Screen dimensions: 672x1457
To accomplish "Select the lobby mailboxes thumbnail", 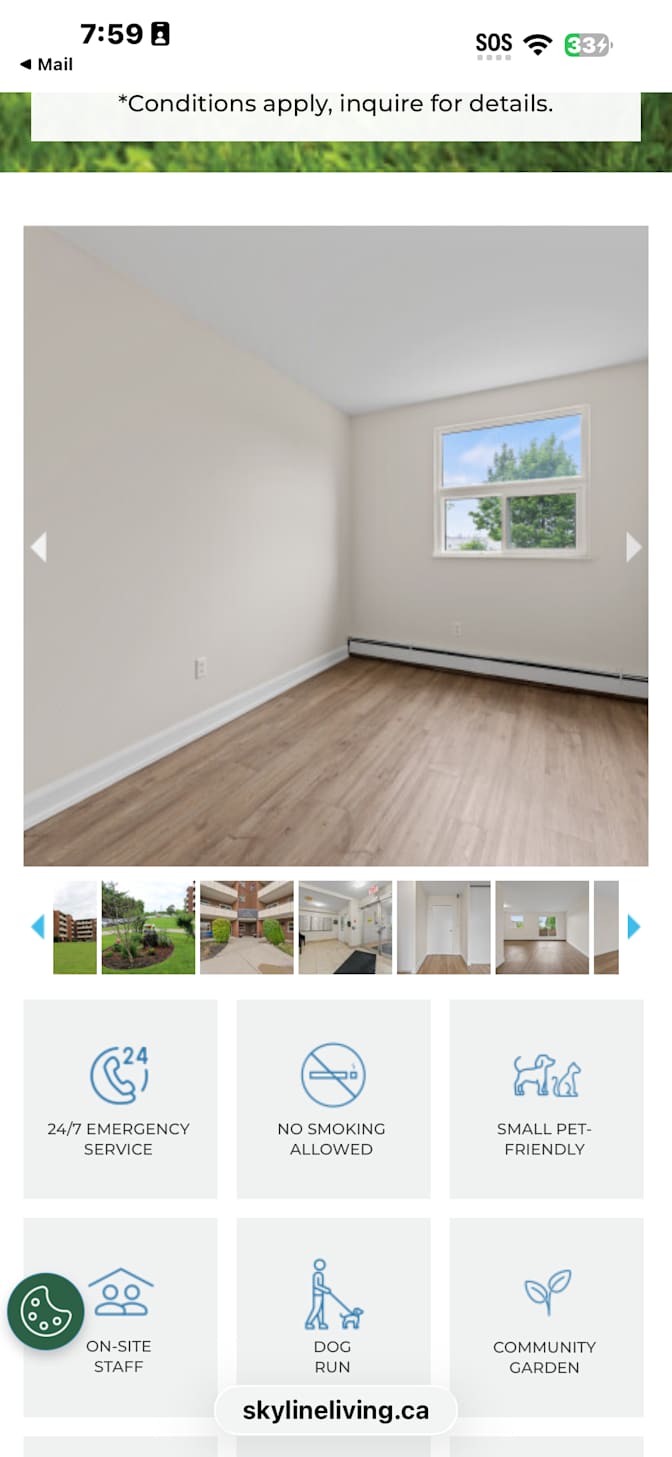I will [345, 927].
